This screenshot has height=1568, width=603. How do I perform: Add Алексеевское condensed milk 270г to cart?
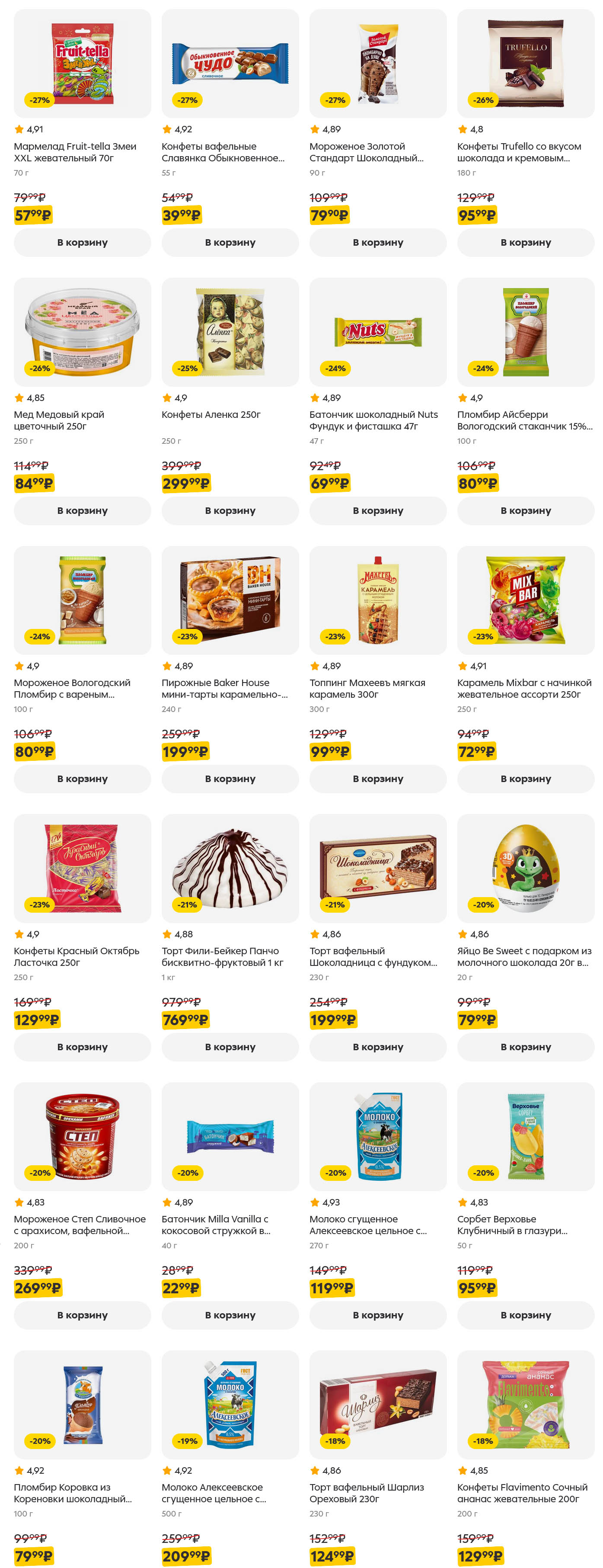(x=377, y=1315)
